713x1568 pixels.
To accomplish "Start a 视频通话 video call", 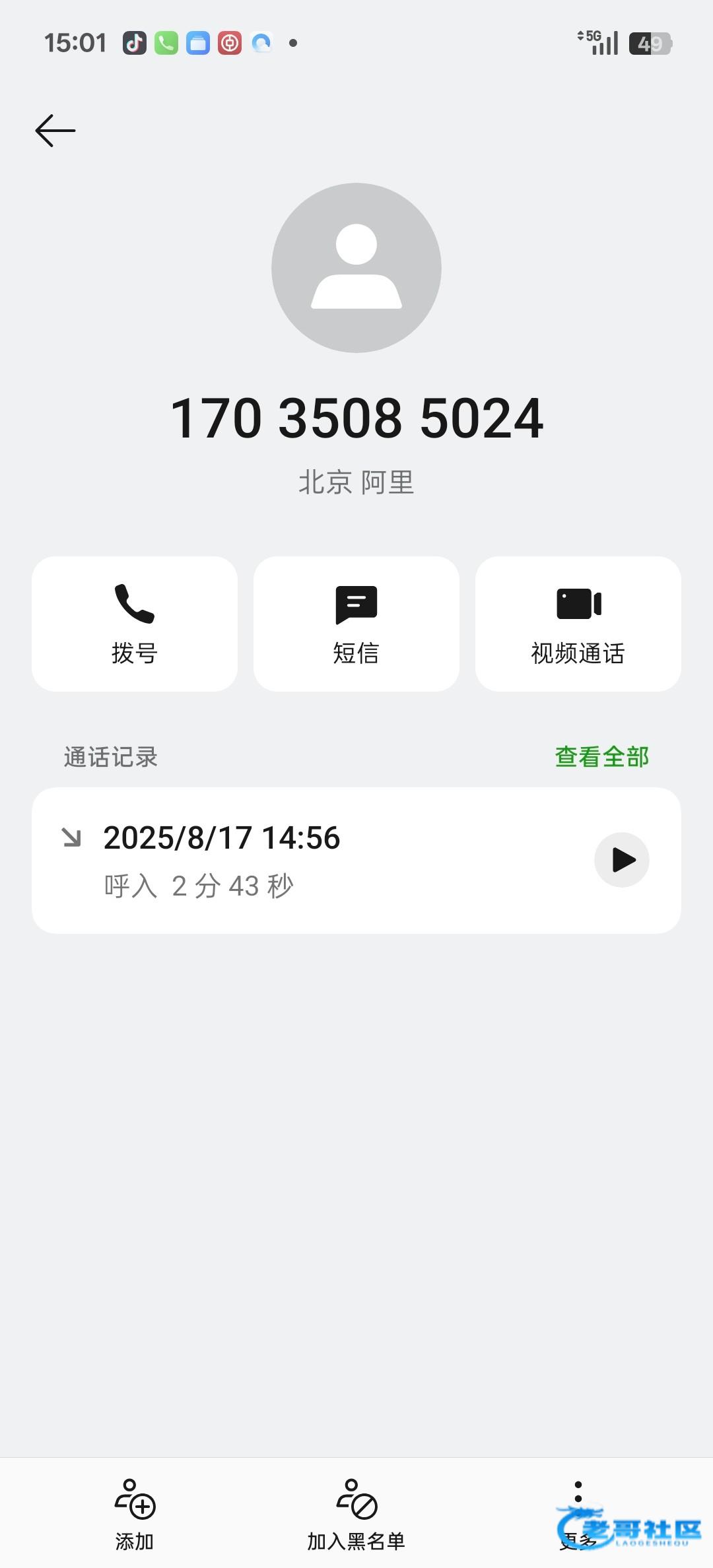I will [x=578, y=624].
